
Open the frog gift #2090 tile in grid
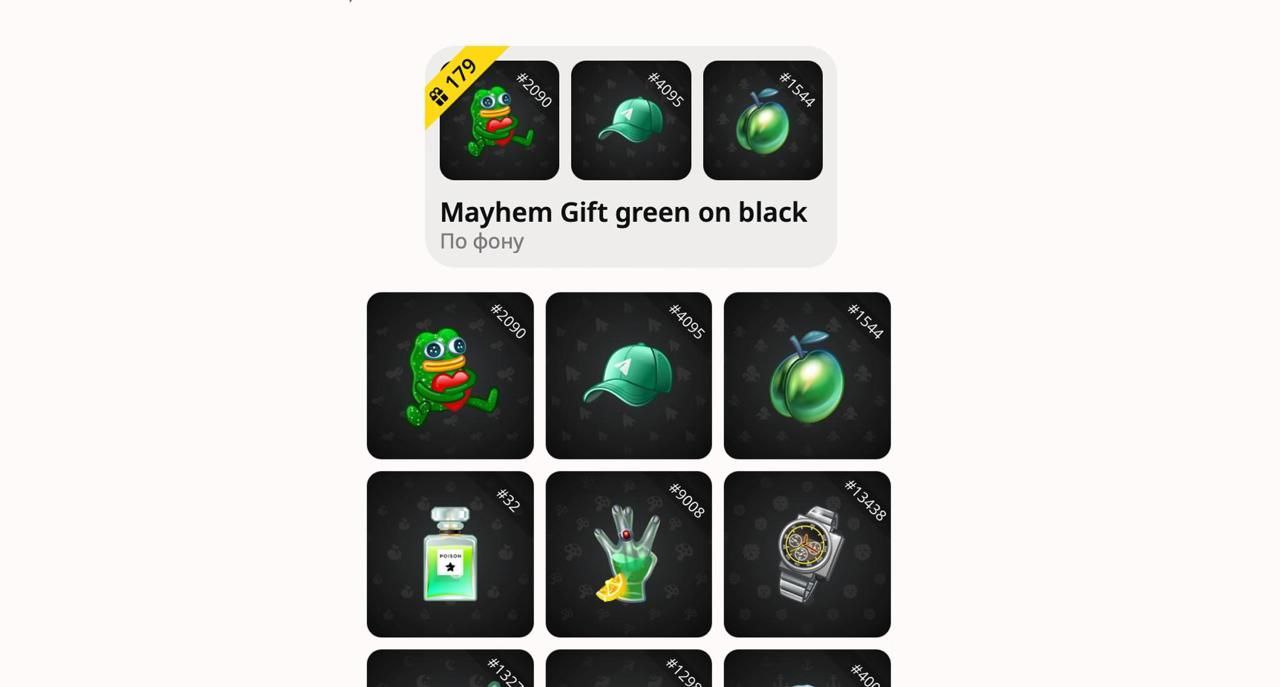coord(450,376)
